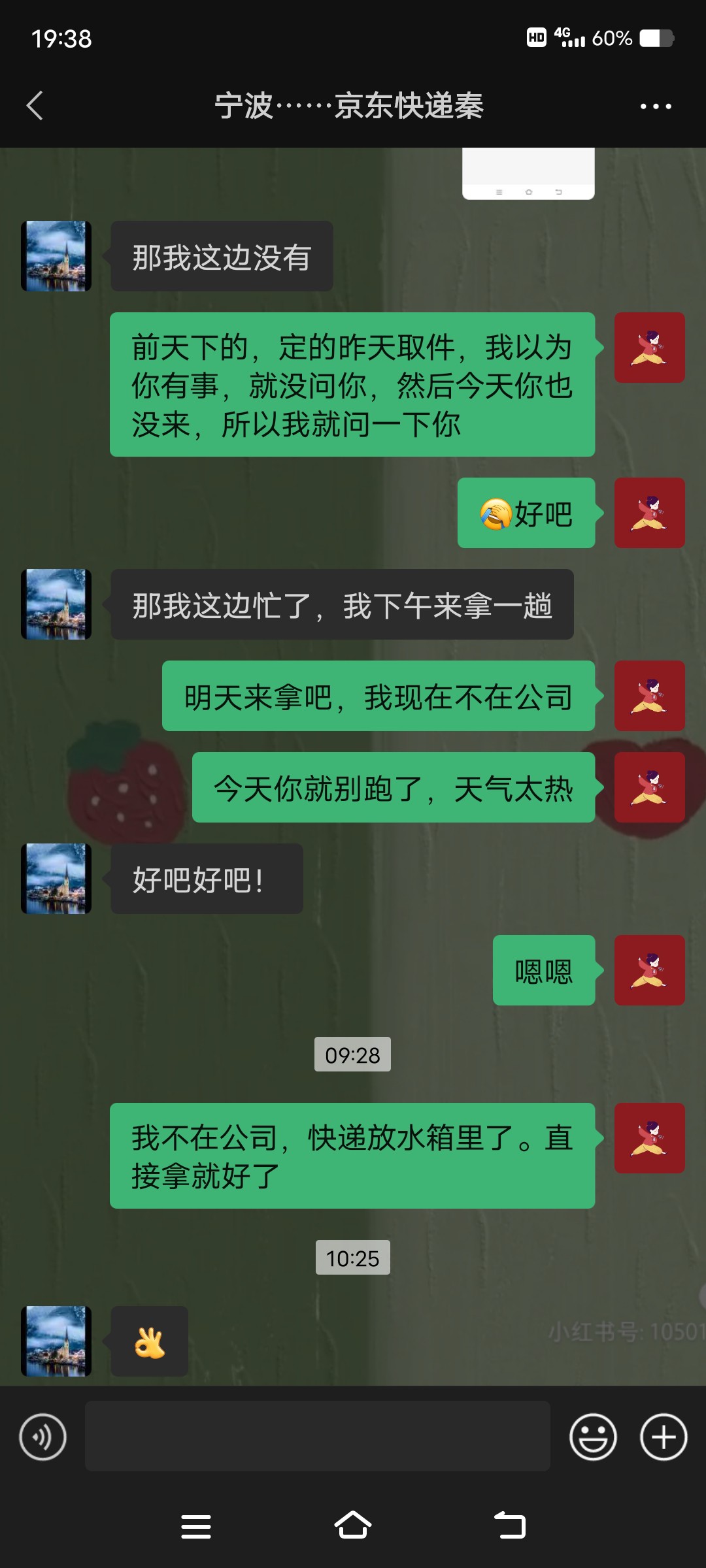Open recent apps from navigation bar
Viewport: 706px width, 1568px height.
pos(195,1527)
